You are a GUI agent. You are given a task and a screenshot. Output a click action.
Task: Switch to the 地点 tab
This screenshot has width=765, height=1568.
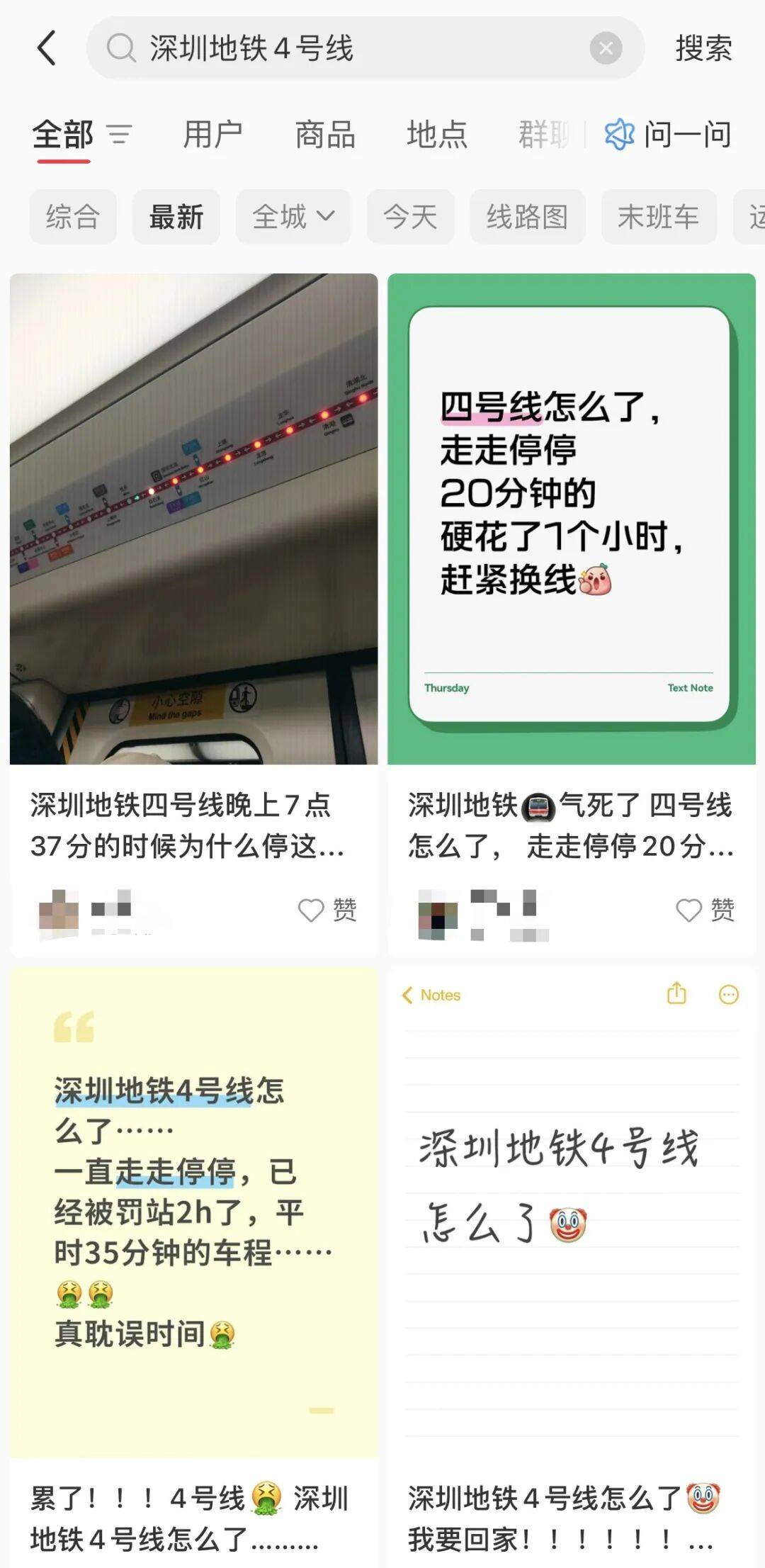point(437,134)
